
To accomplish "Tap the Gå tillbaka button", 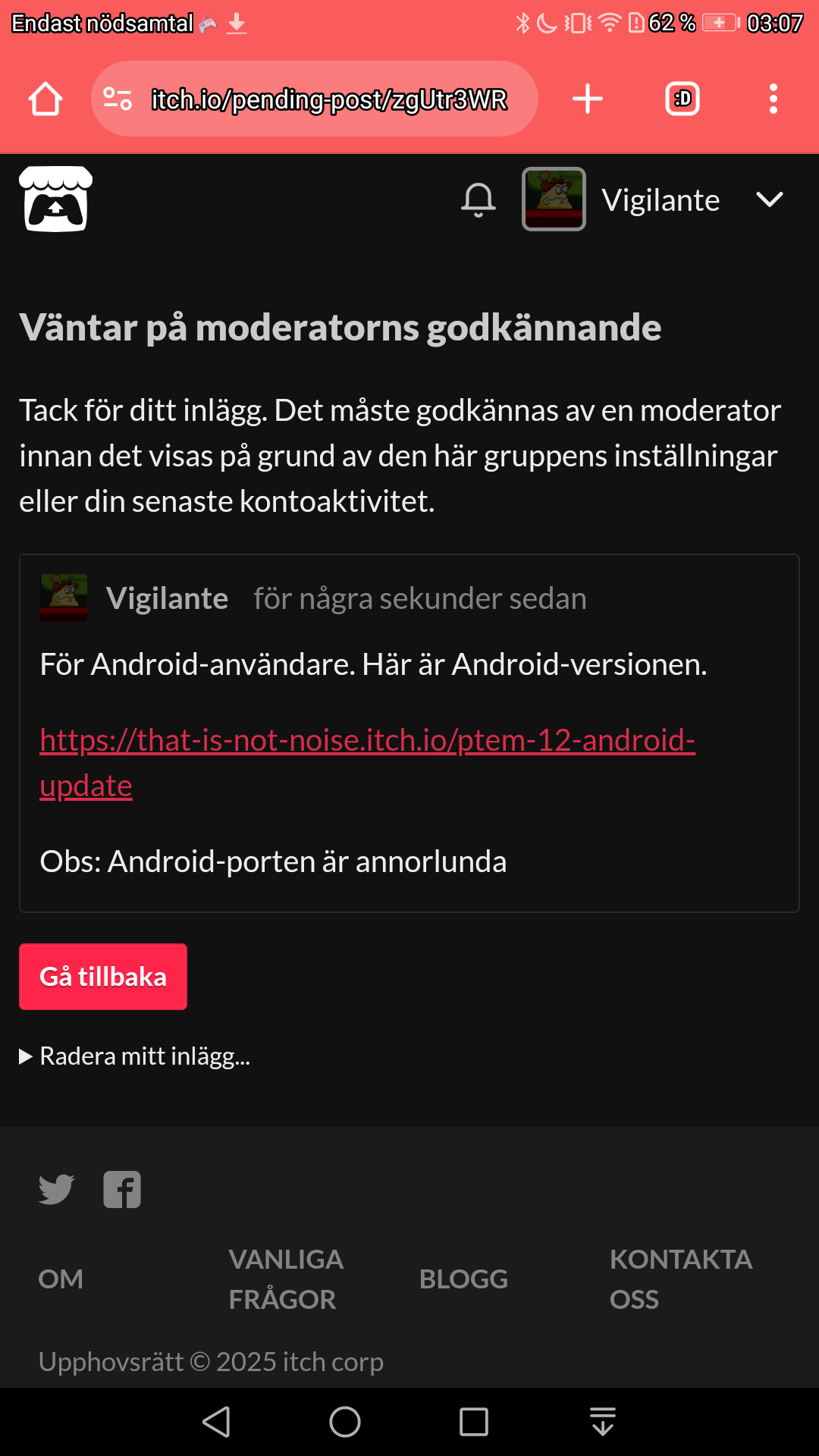I will (x=103, y=977).
